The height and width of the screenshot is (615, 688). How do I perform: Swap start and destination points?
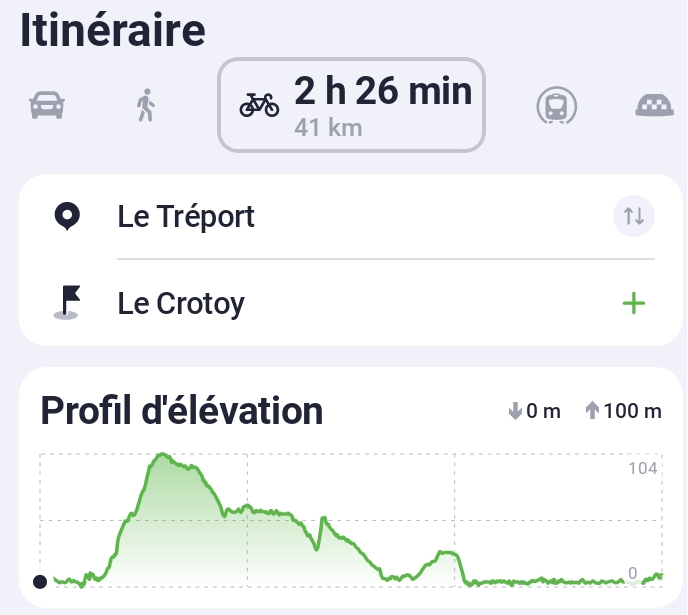633,216
